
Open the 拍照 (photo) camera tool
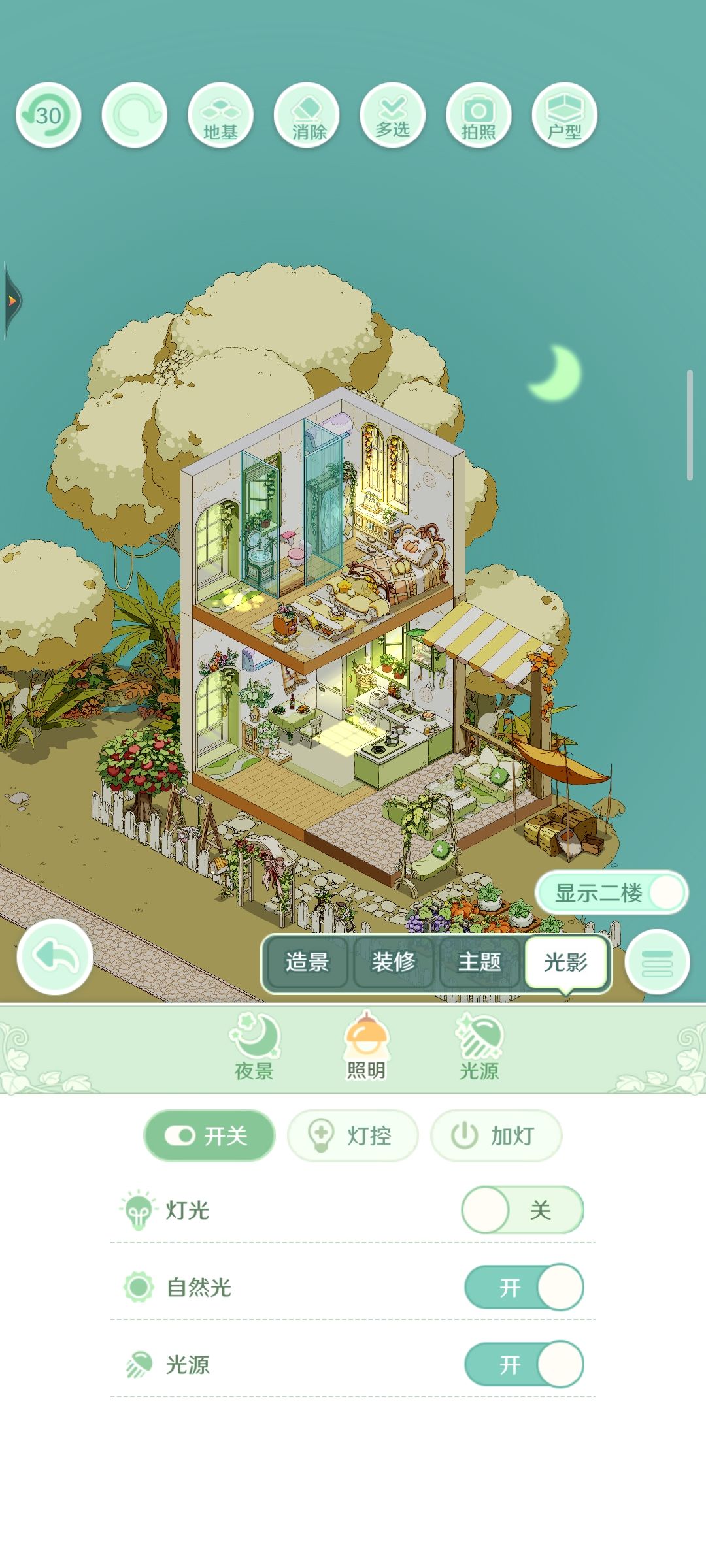point(478,114)
